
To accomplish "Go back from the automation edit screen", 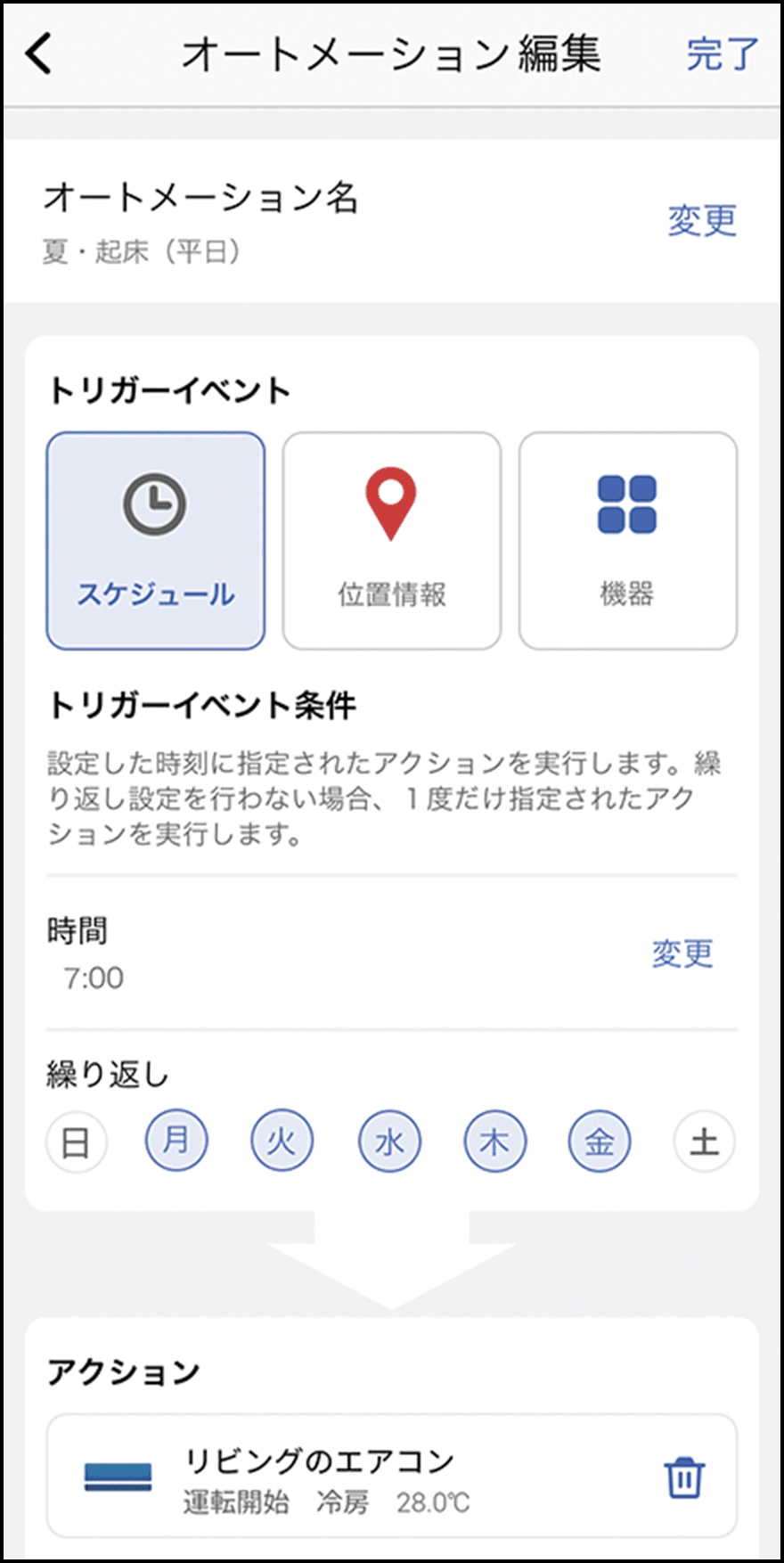I will tap(40, 53).
